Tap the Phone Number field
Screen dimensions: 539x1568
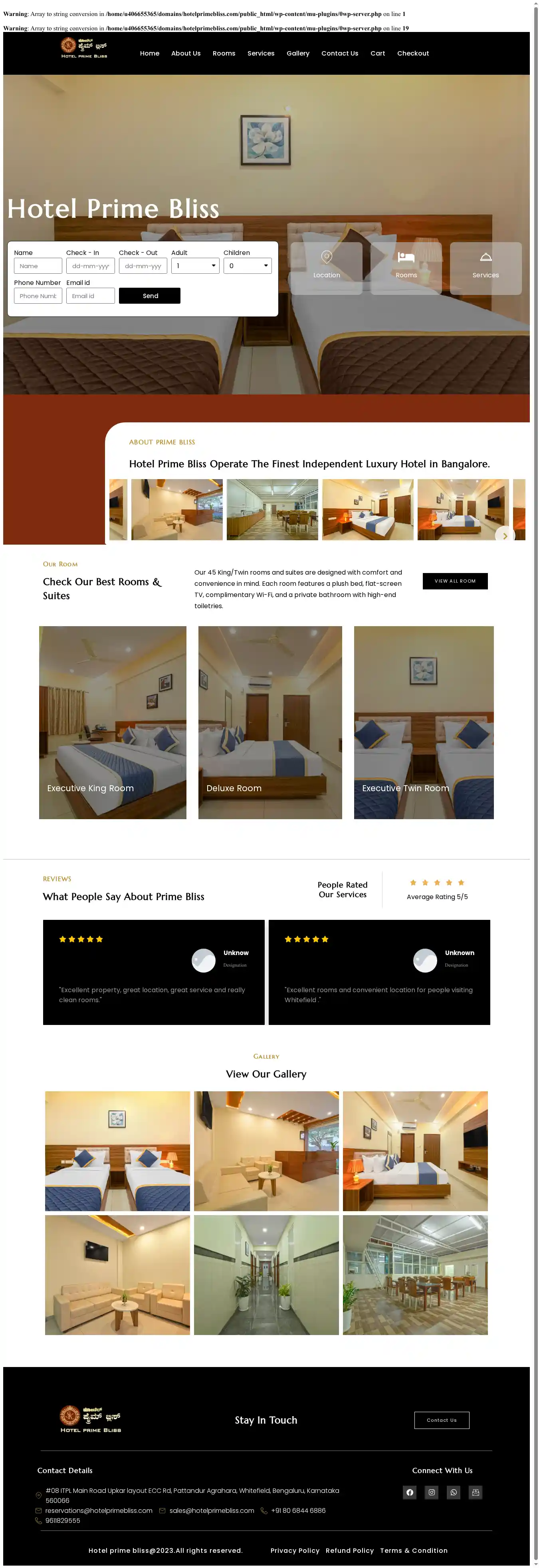click(x=38, y=296)
